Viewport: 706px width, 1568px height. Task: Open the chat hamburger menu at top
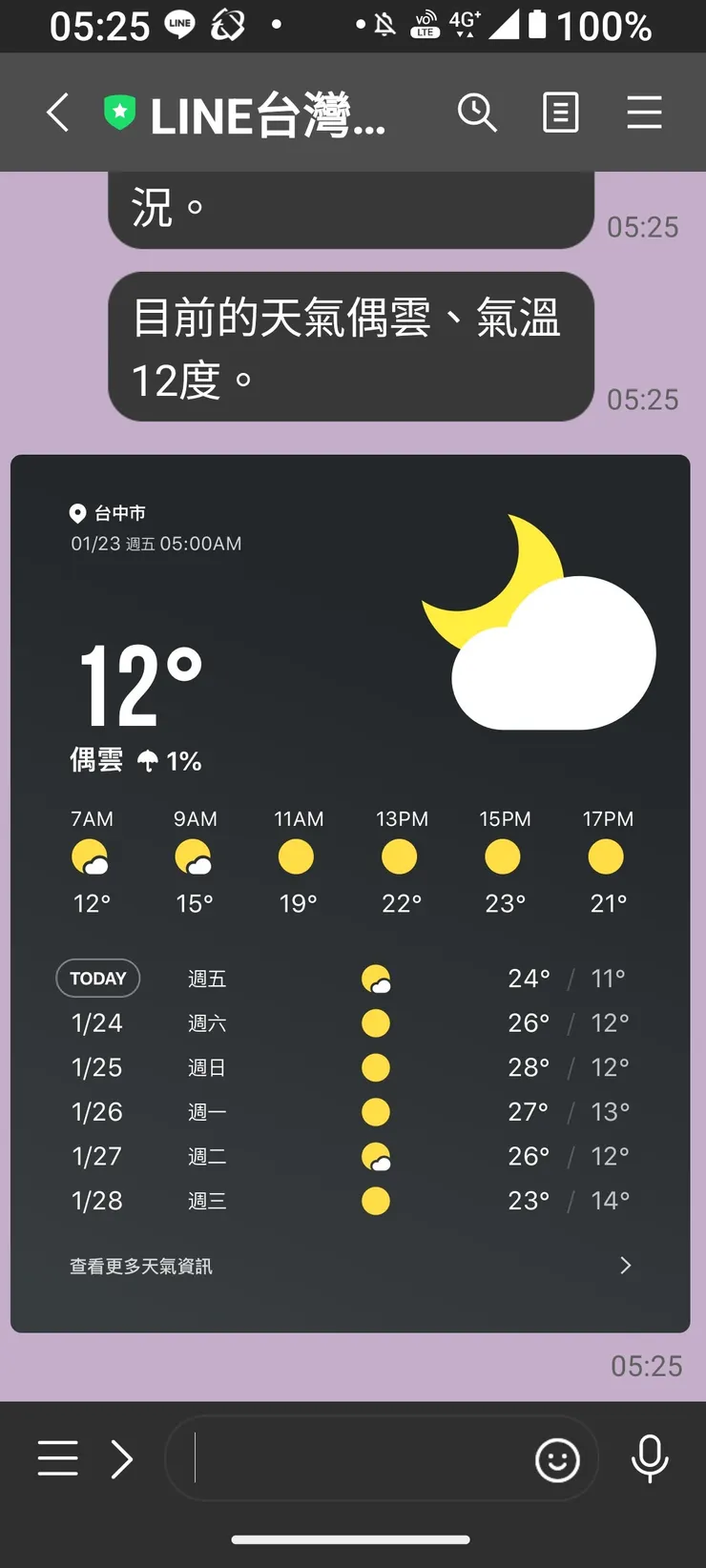click(644, 113)
